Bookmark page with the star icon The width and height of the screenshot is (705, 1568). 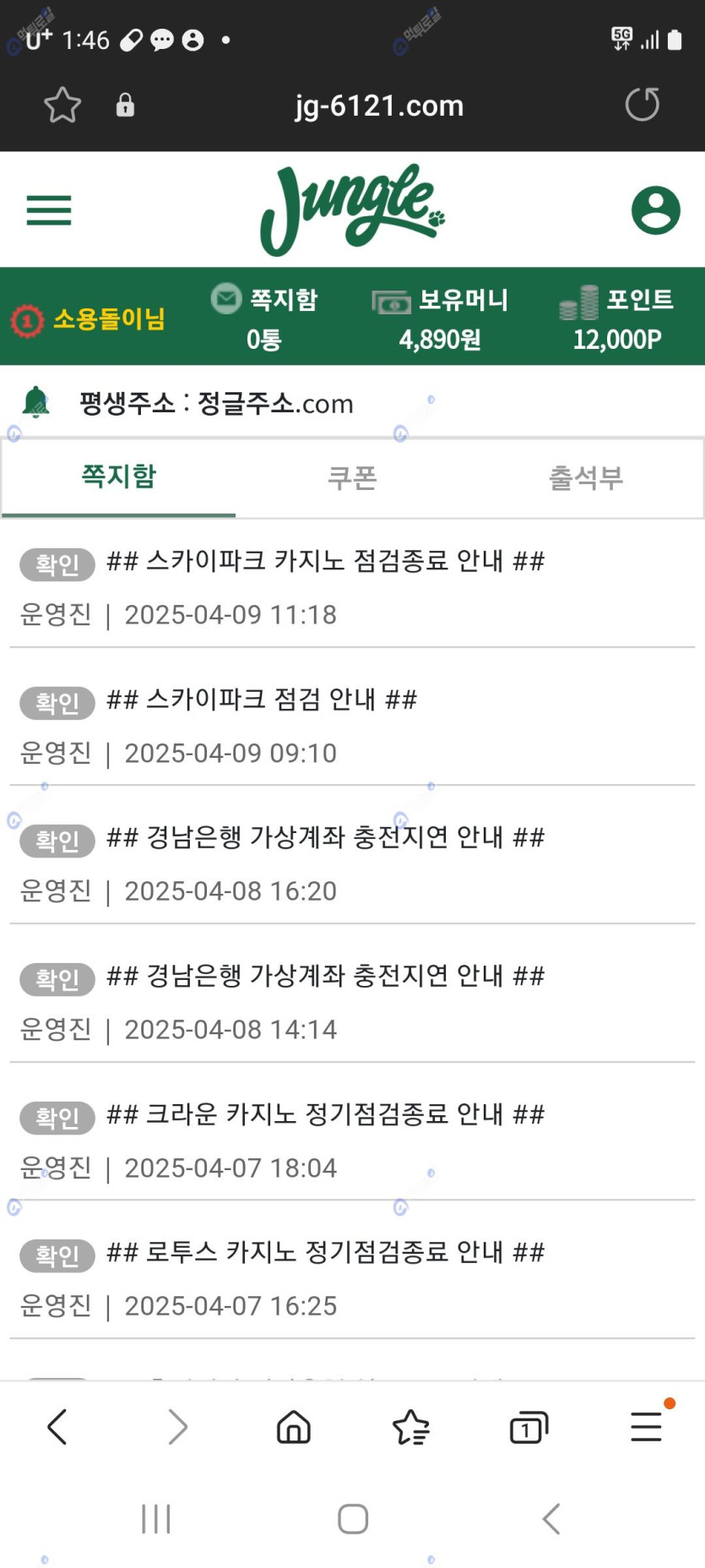[x=62, y=106]
